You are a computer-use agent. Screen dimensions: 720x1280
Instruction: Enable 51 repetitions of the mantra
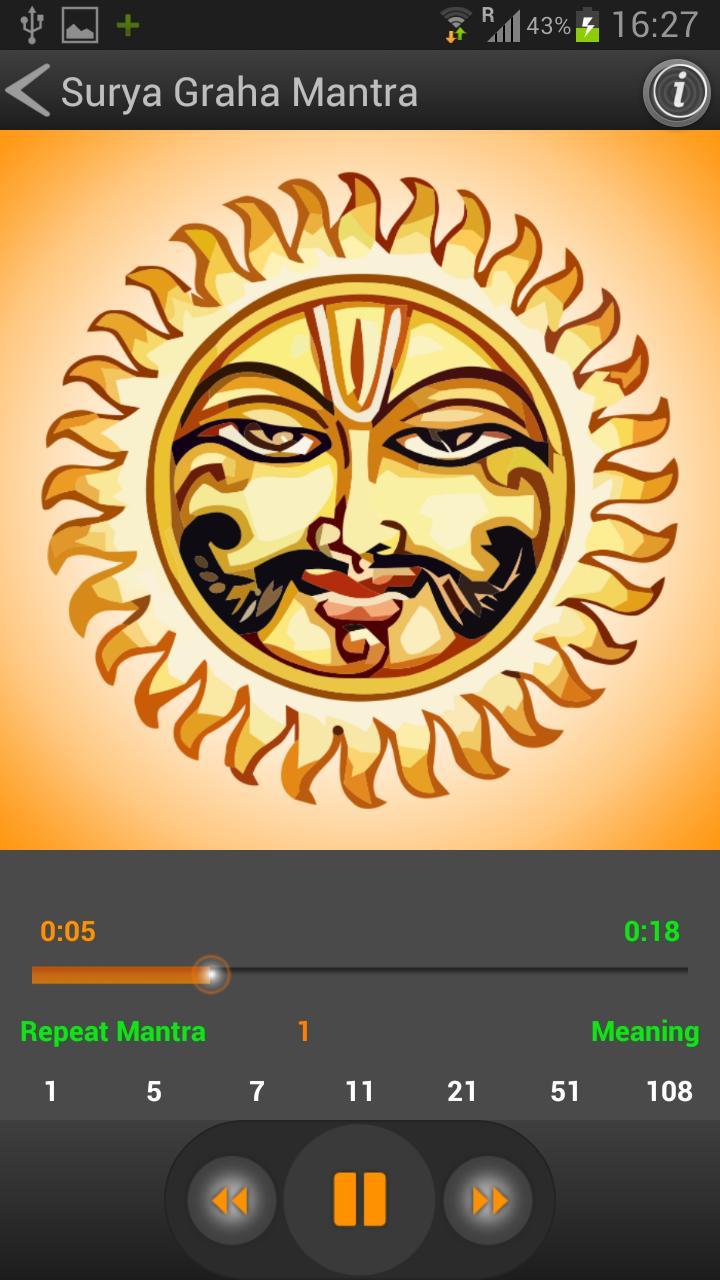(564, 1092)
